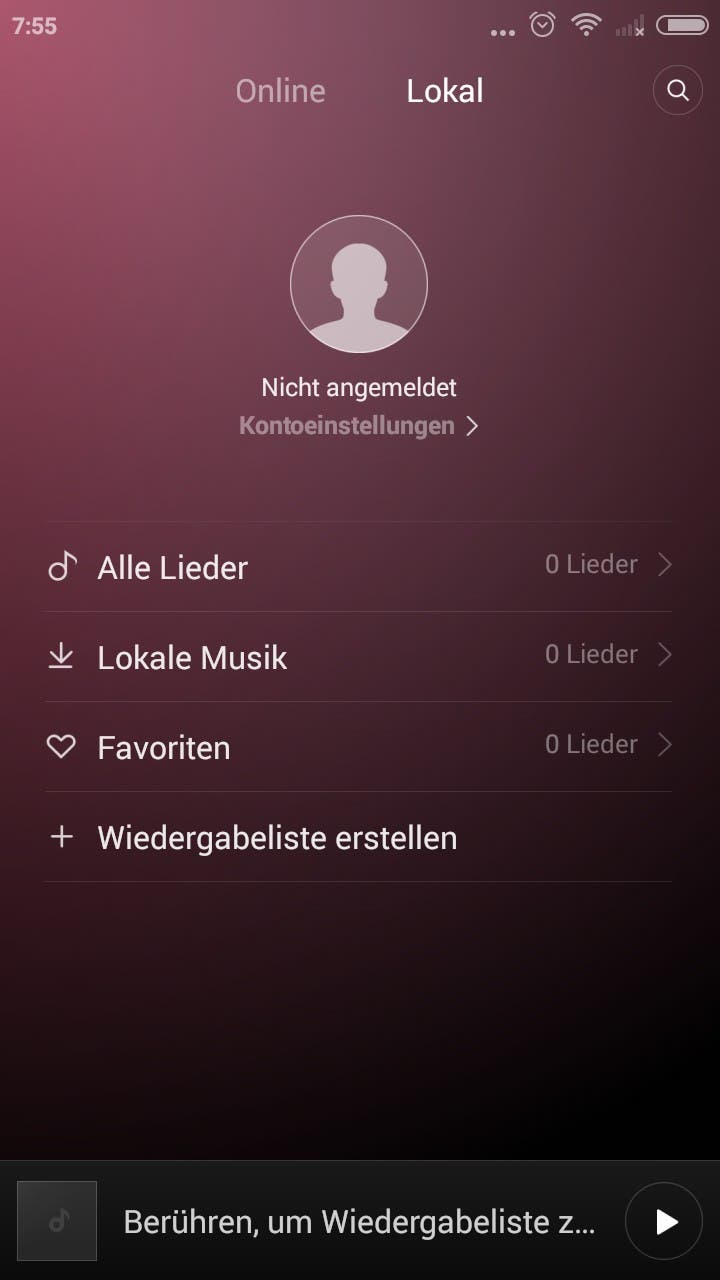720x1280 pixels.
Task: Open Favoriten playlist
Action: pos(359,746)
